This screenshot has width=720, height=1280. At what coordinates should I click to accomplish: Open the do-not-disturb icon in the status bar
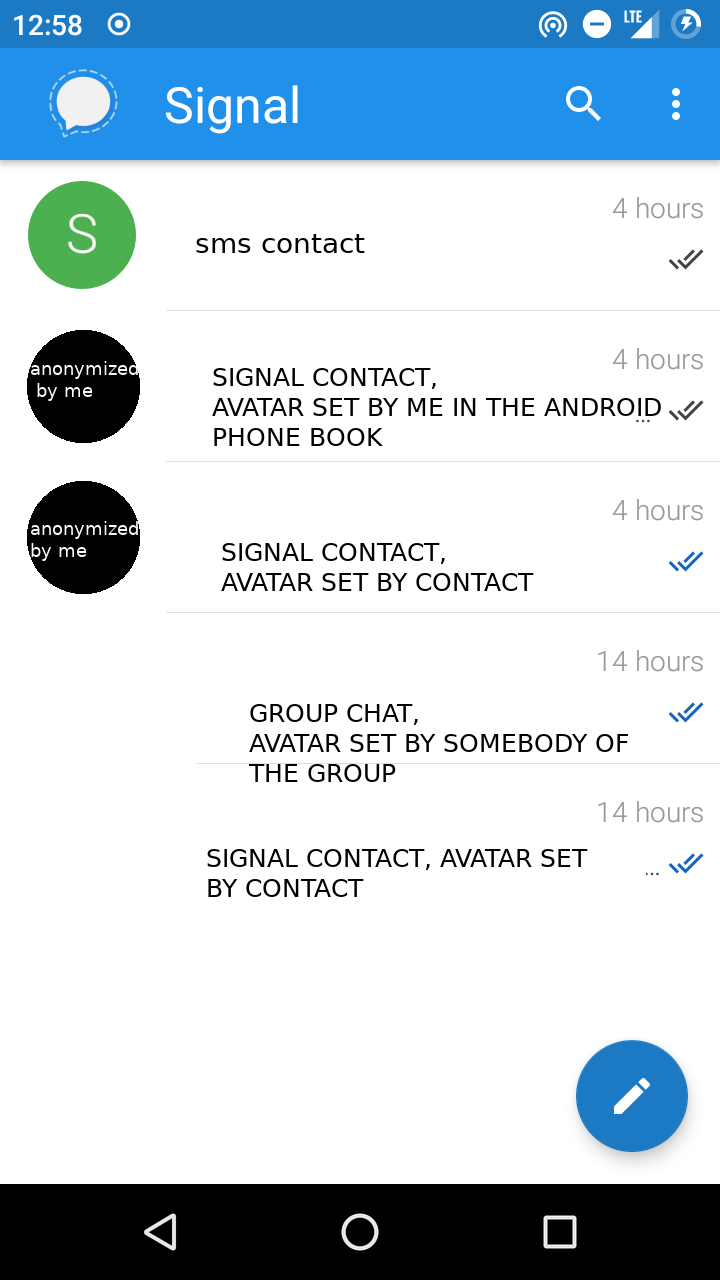click(597, 23)
